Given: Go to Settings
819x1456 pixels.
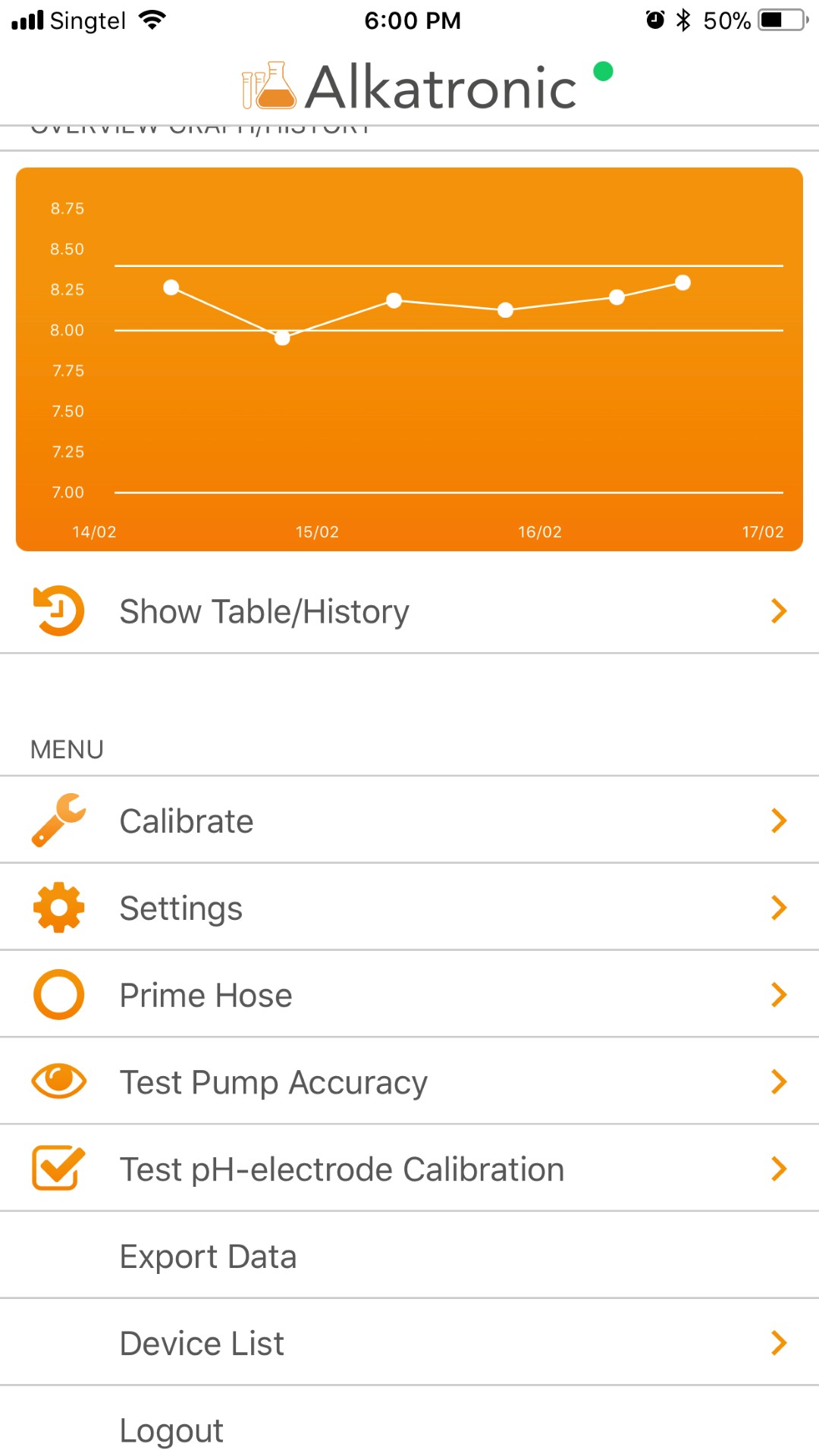Looking at the screenshot, I should pos(409,908).
